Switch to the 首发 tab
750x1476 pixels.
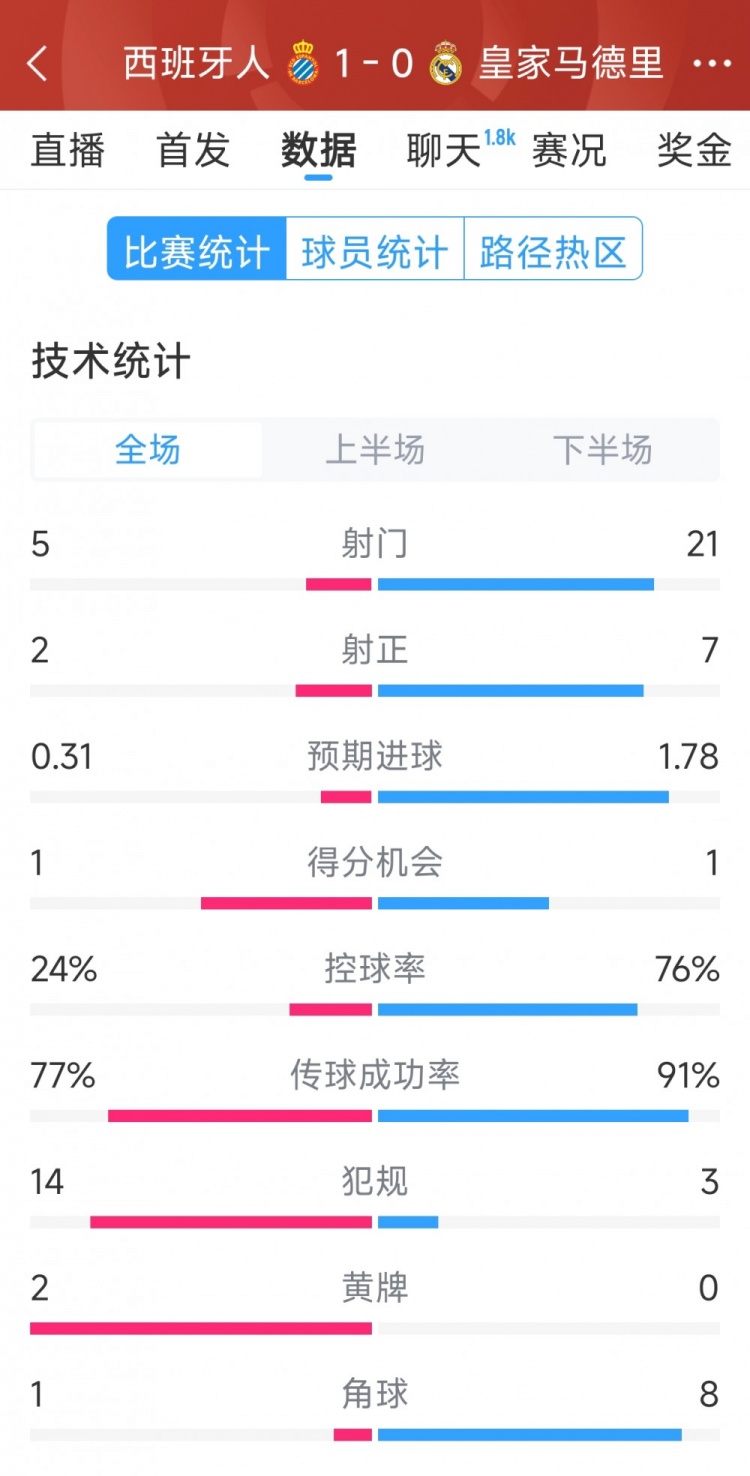[194, 151]
